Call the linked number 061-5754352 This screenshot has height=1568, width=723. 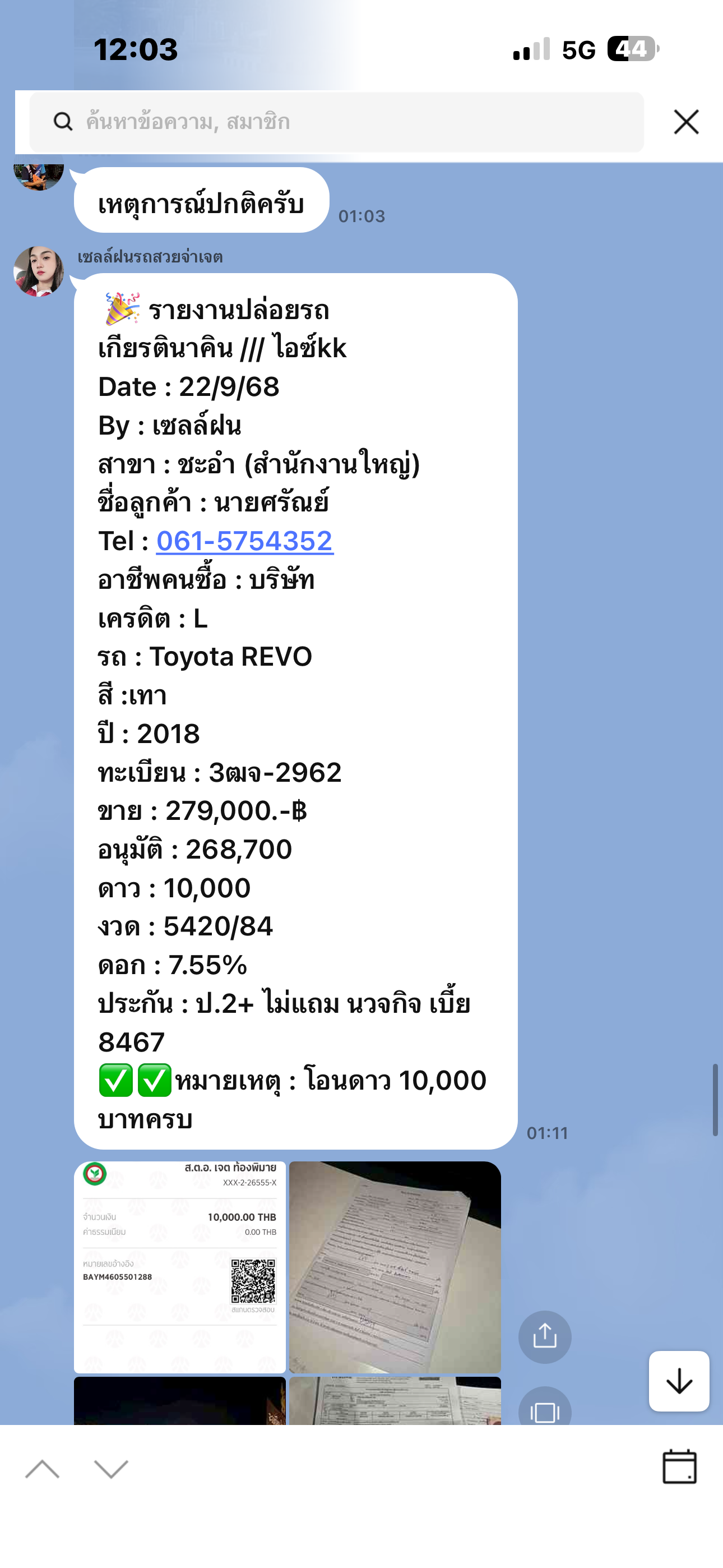click(x=245, y=541)
